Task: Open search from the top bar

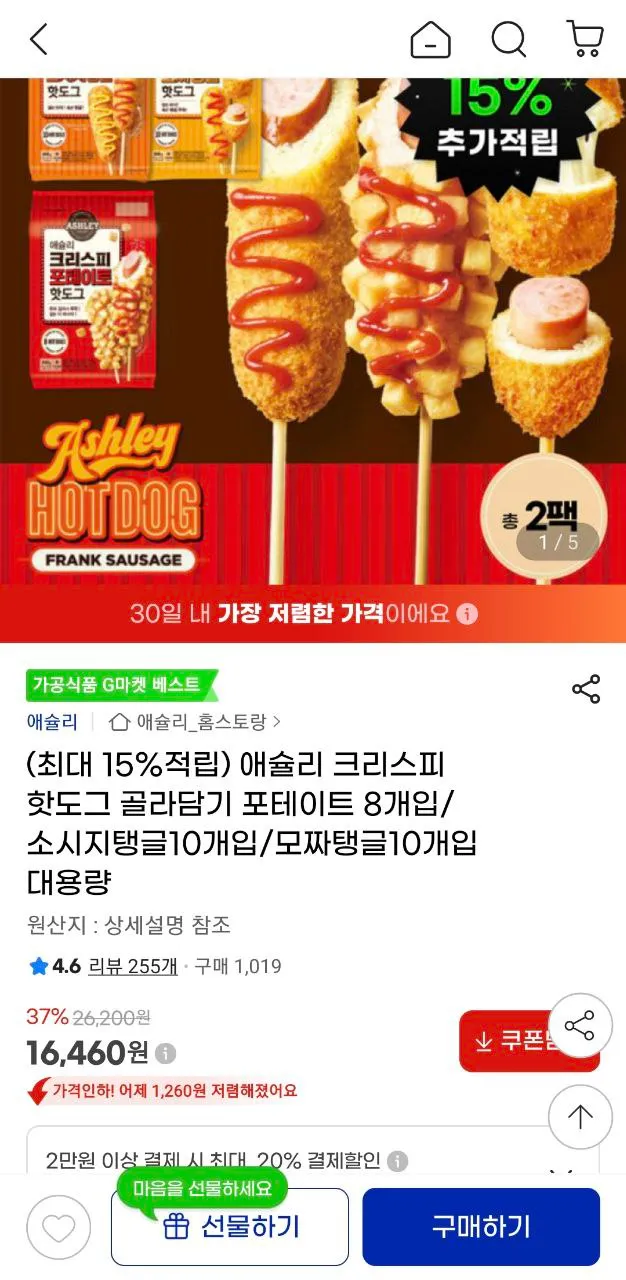Action: pos(508,40)
